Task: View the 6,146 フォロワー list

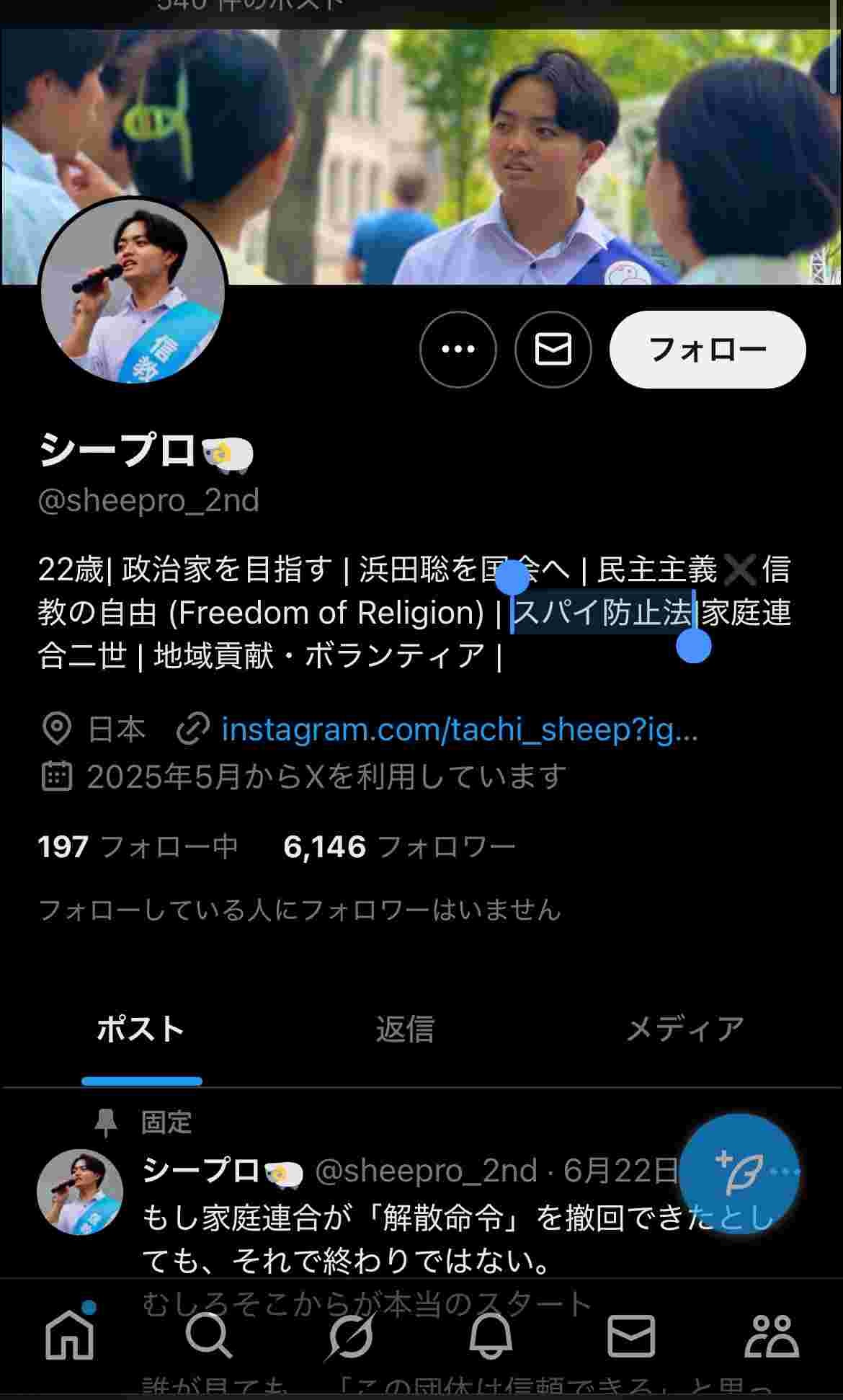Action: tap(398, 847)
